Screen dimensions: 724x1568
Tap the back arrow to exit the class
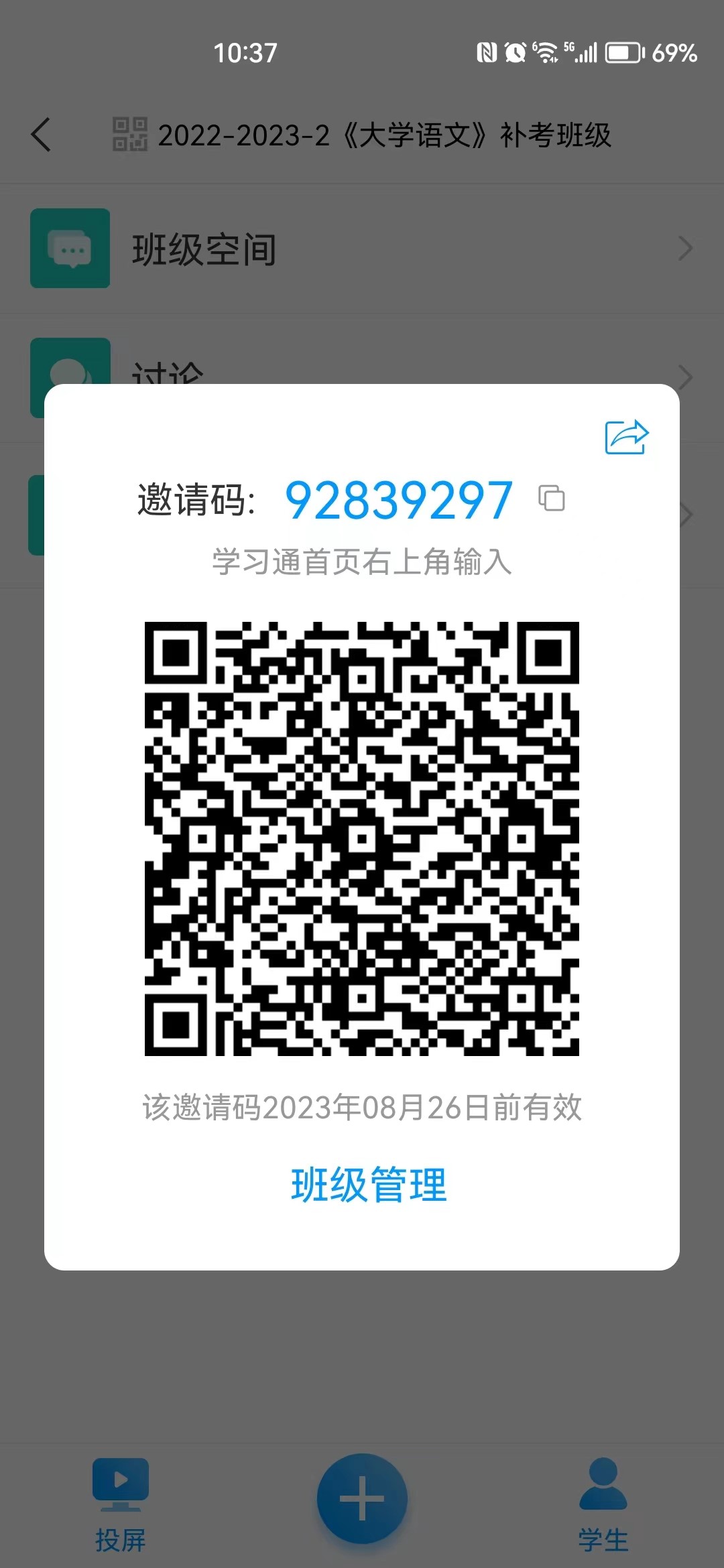(x=42, y=134)
